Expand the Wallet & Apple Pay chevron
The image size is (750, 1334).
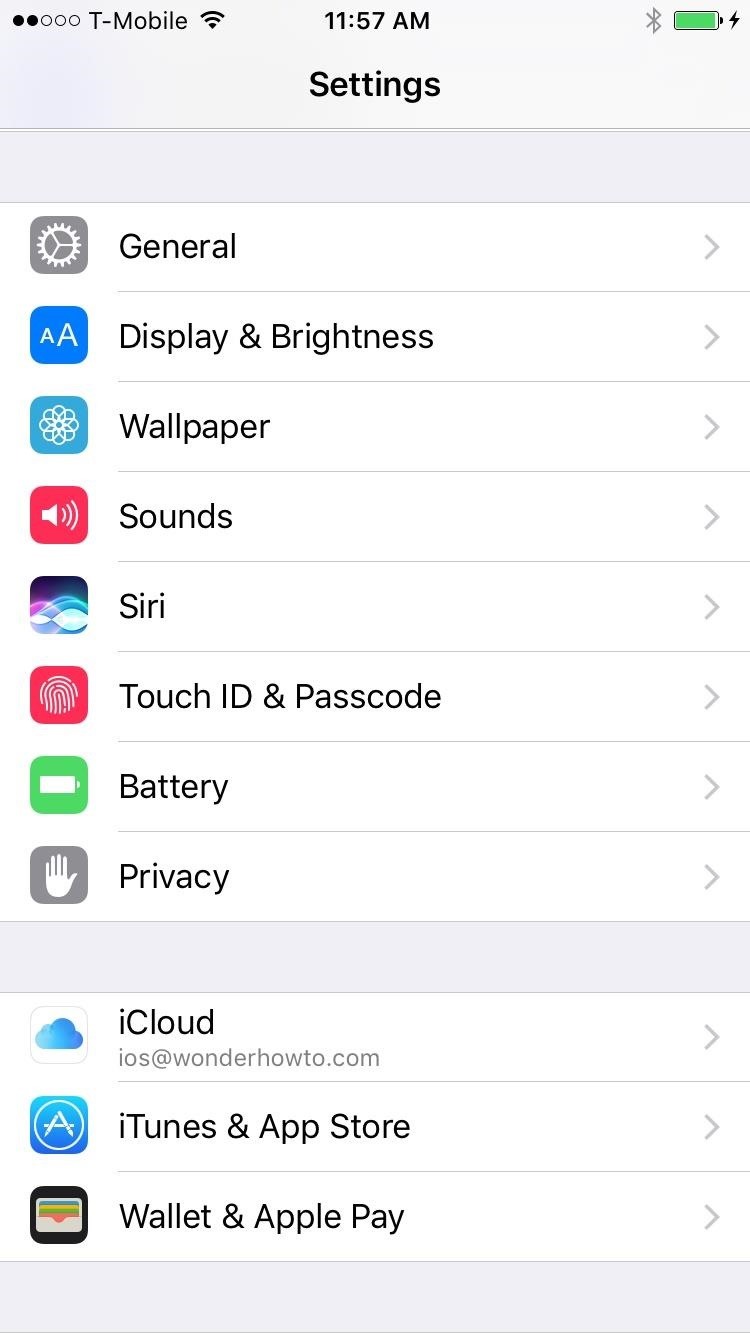tap(711, 1217)
